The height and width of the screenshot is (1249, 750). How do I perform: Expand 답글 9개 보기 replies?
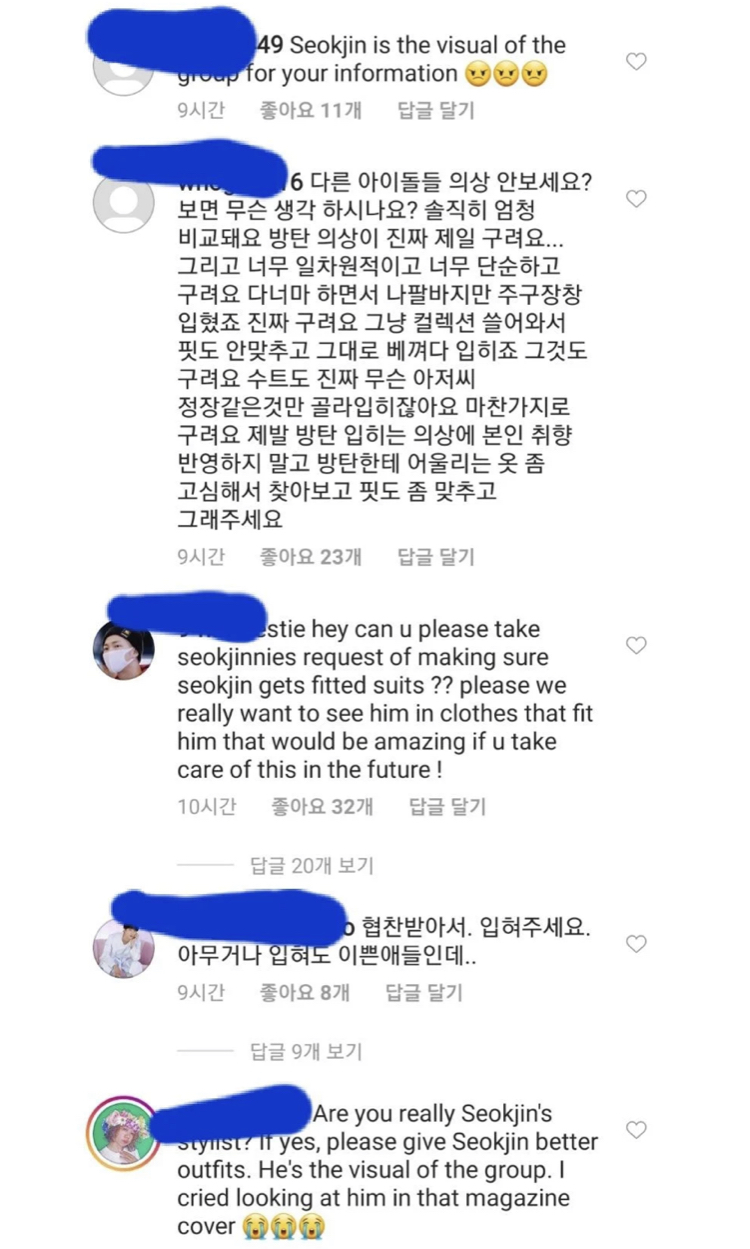pos(306,1051)
